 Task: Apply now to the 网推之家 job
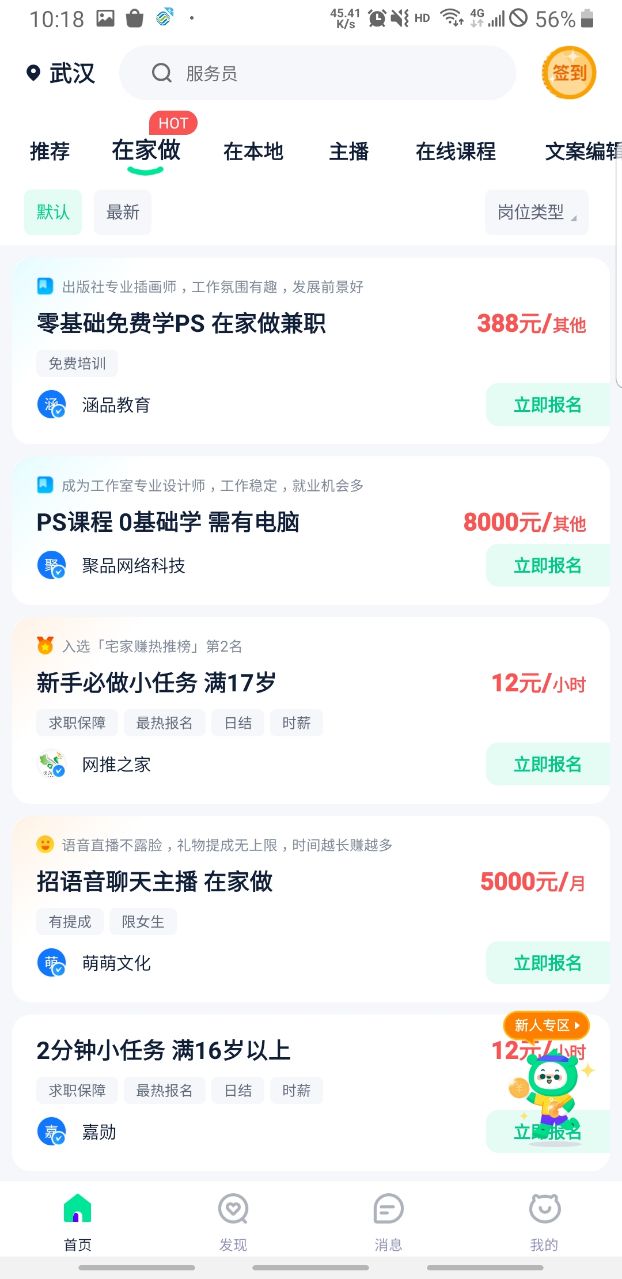click(x=547, y=764)
